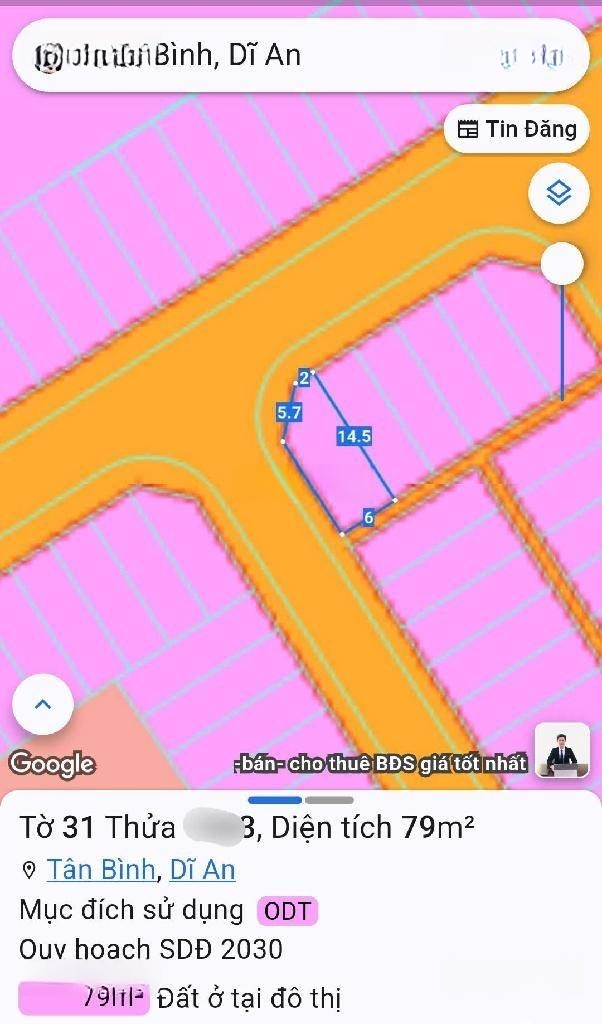This screenshot has height=1024, width=602.
Task: Open the Tin Đăng listings button
Action: 517,129
